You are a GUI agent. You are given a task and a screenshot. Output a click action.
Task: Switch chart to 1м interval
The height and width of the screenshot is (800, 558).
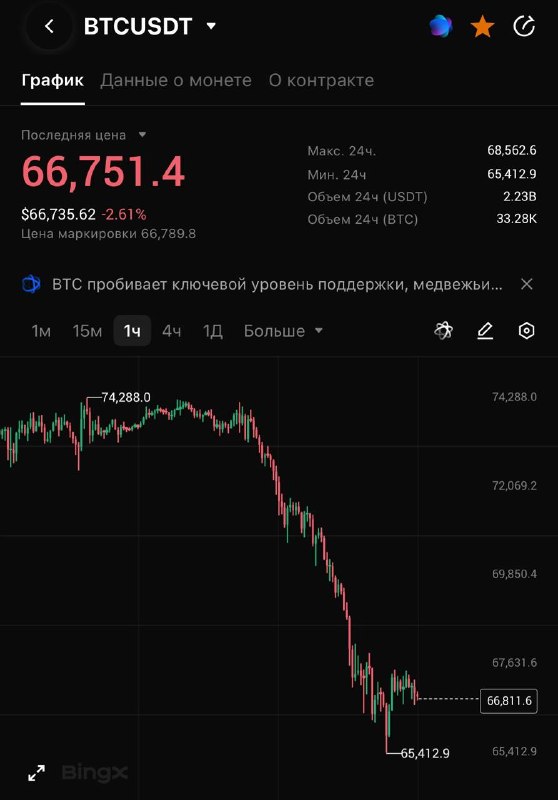click(41, 331)
